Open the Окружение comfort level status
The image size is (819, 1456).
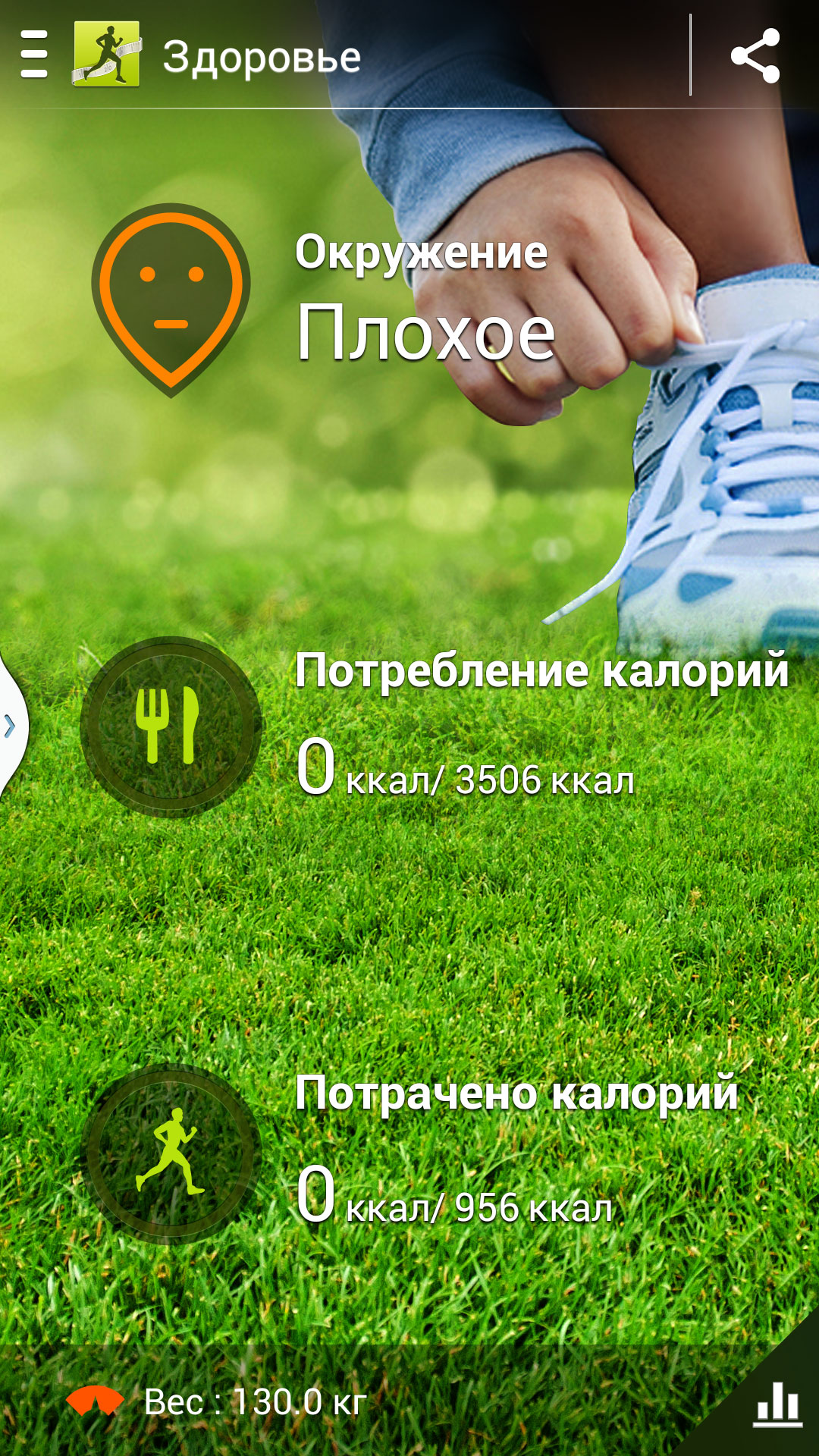[x=171, y=300]
